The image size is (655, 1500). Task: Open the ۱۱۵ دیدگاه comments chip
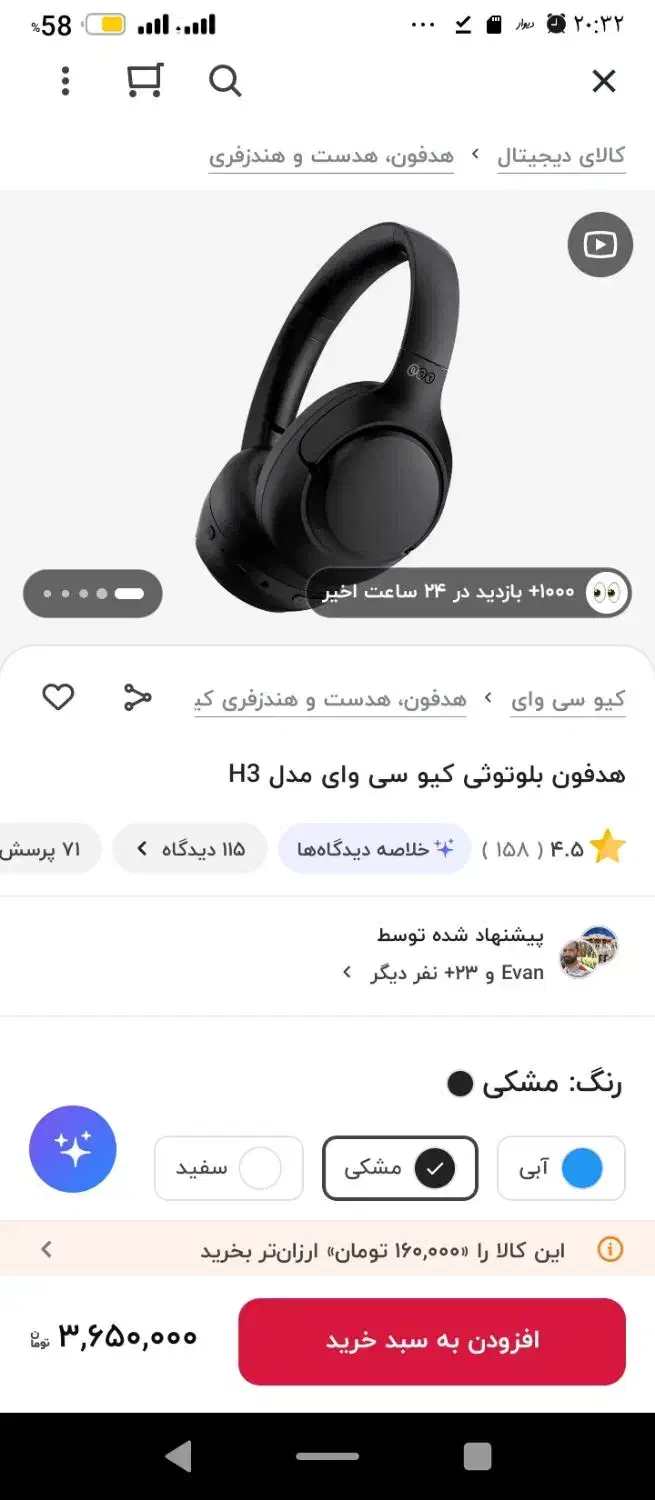coord(190,849)
